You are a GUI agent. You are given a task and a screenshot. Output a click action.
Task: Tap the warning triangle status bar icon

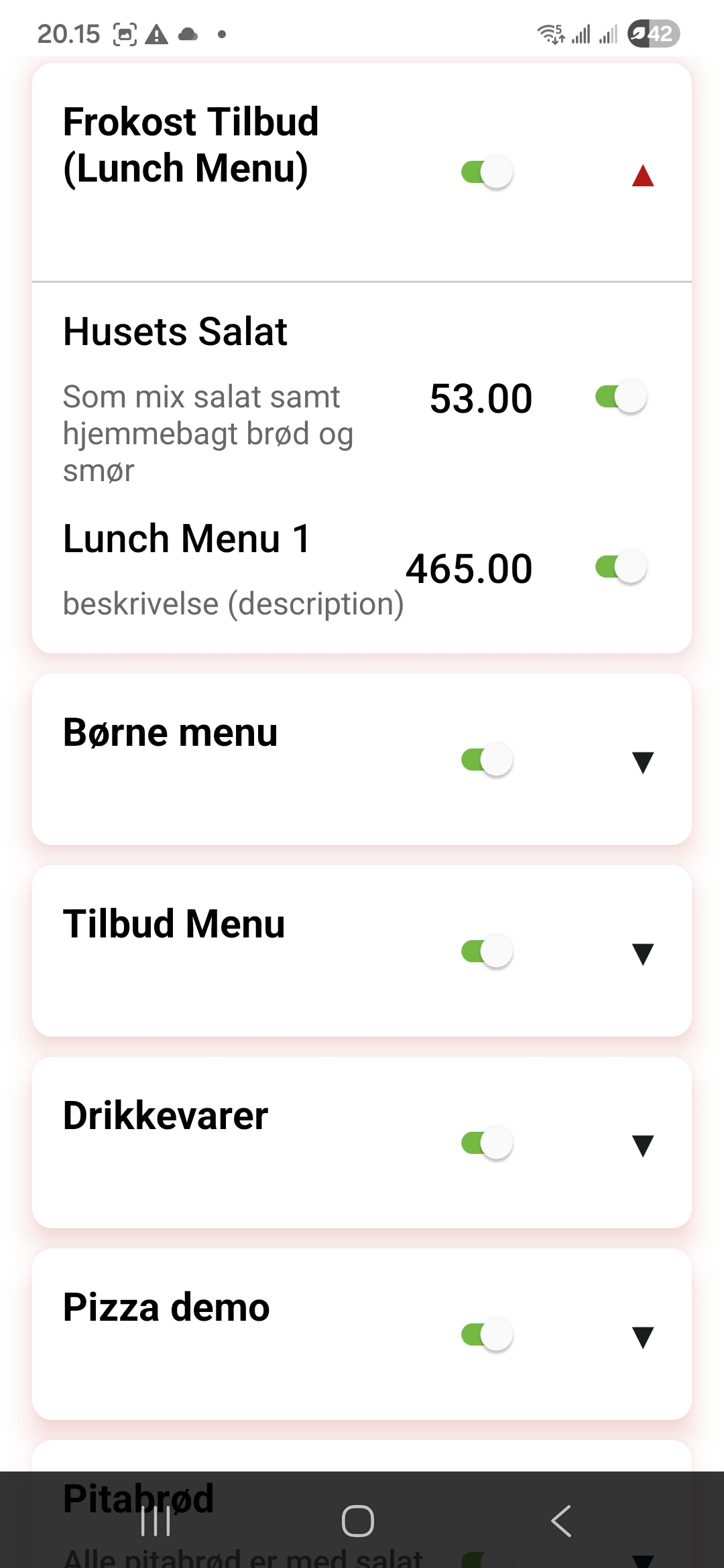coord(156,31)
